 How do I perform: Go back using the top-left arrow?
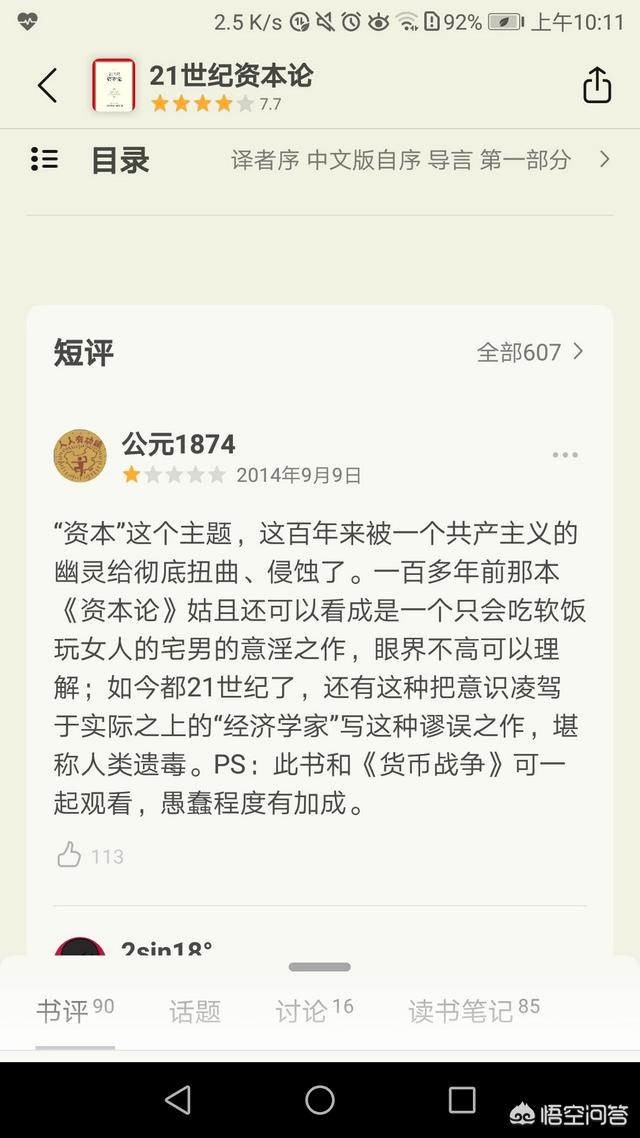click(48, 86)
